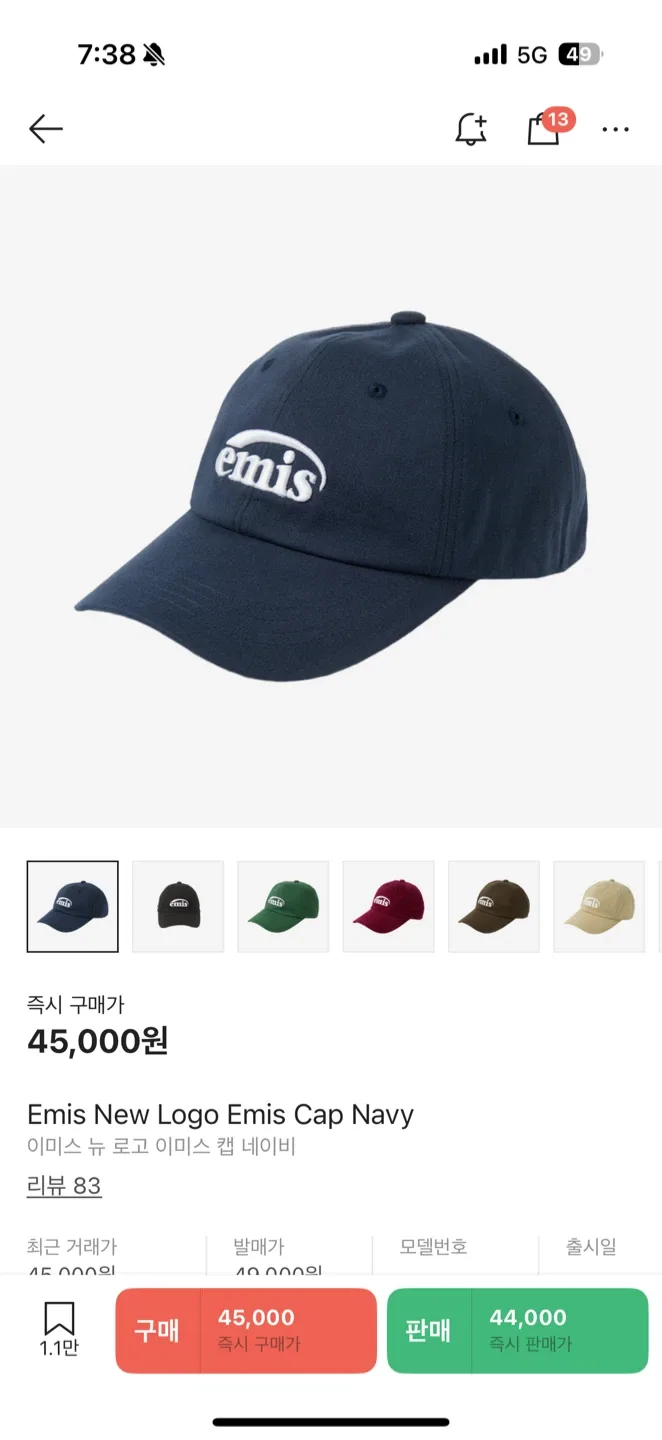662x1440 pixels.
Task: Open the main navy cap product image
Action: point(331,496)
